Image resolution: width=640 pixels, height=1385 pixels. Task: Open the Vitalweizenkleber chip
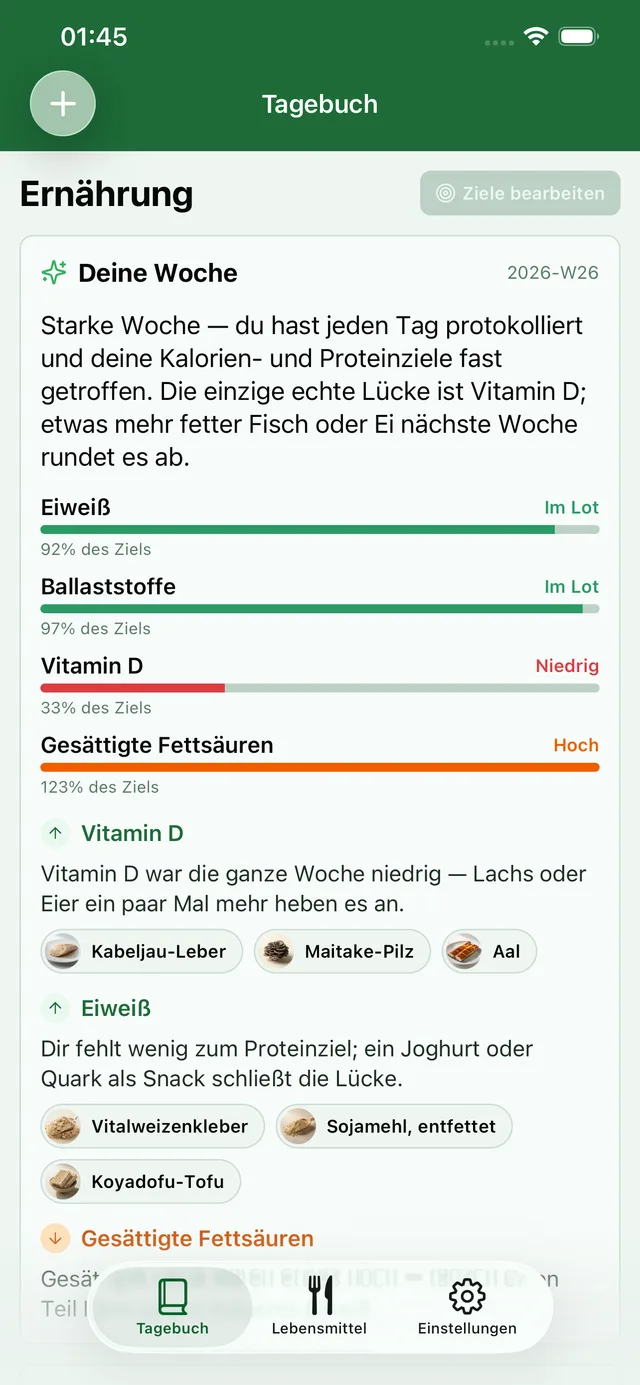click(153, 1126)
